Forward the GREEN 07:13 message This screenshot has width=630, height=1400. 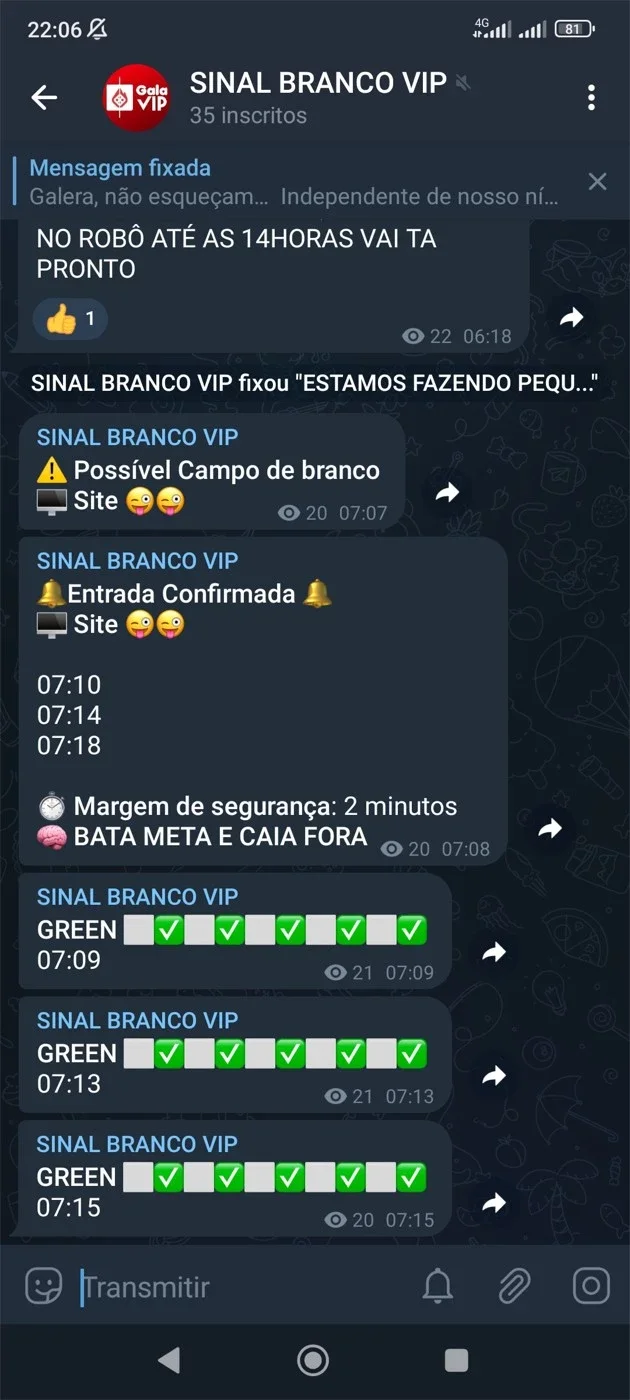pos(494,1076)
